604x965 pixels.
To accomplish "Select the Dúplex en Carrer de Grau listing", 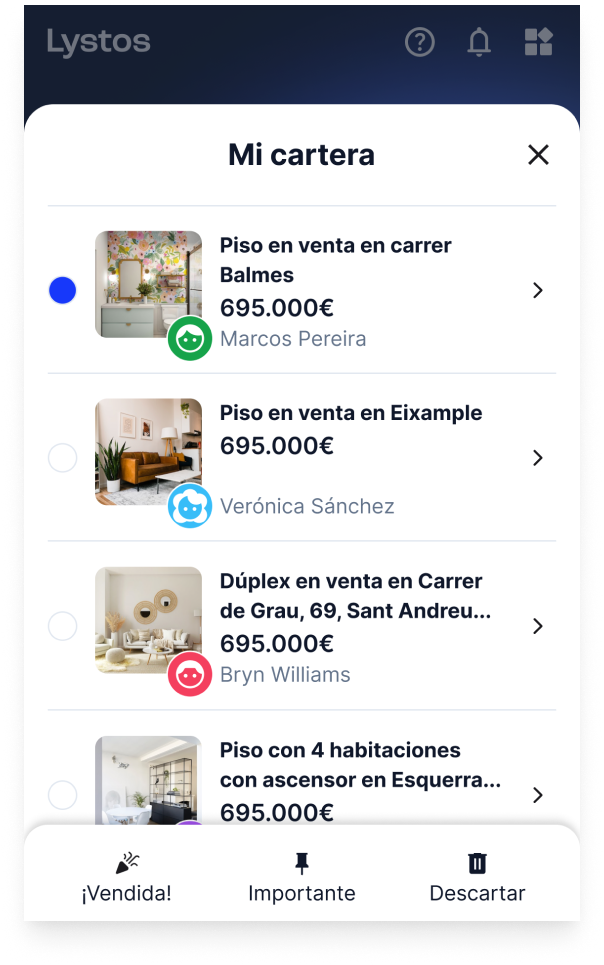I will (x=63, y=626).
